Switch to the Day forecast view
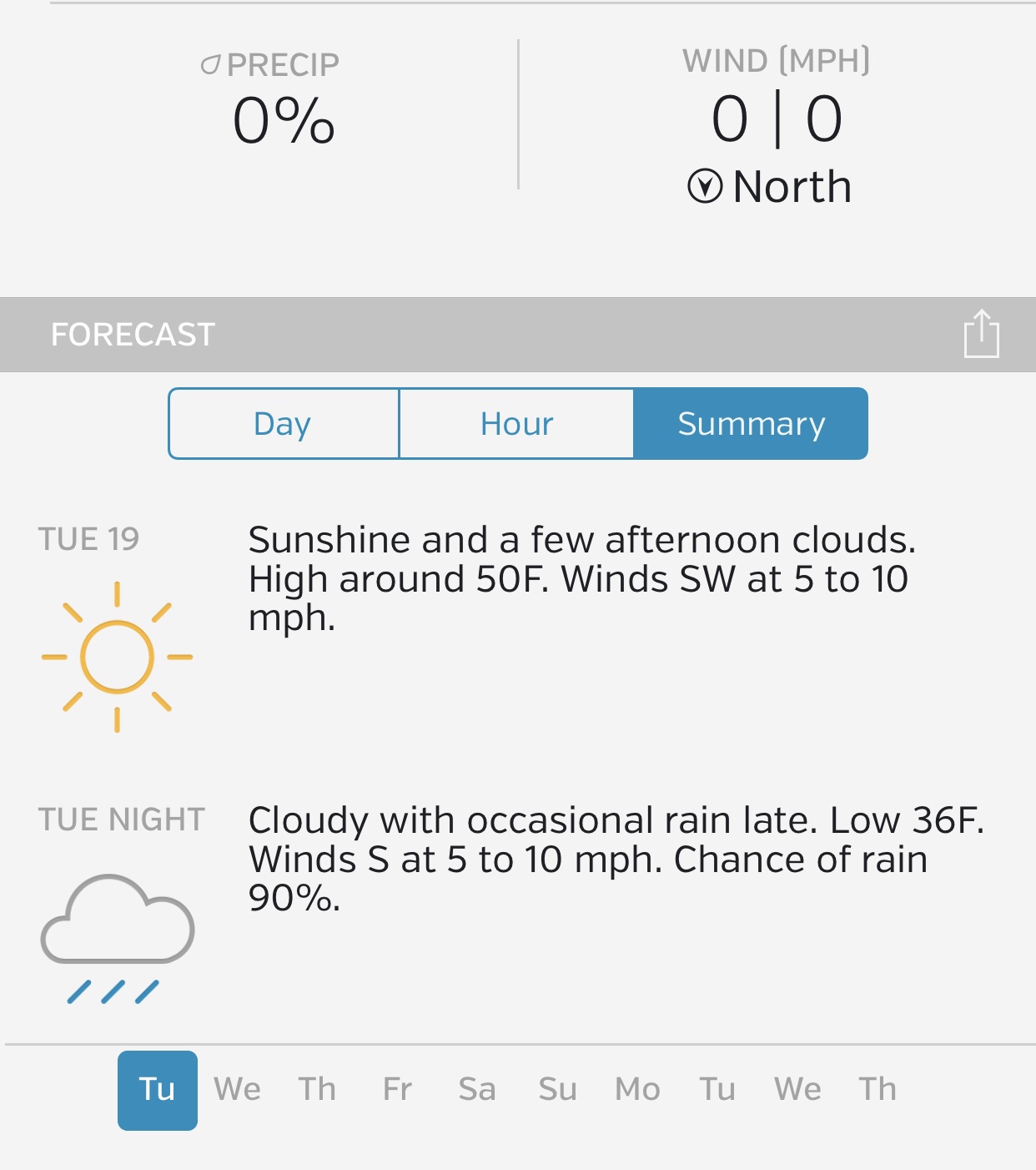 coord(283,424)
